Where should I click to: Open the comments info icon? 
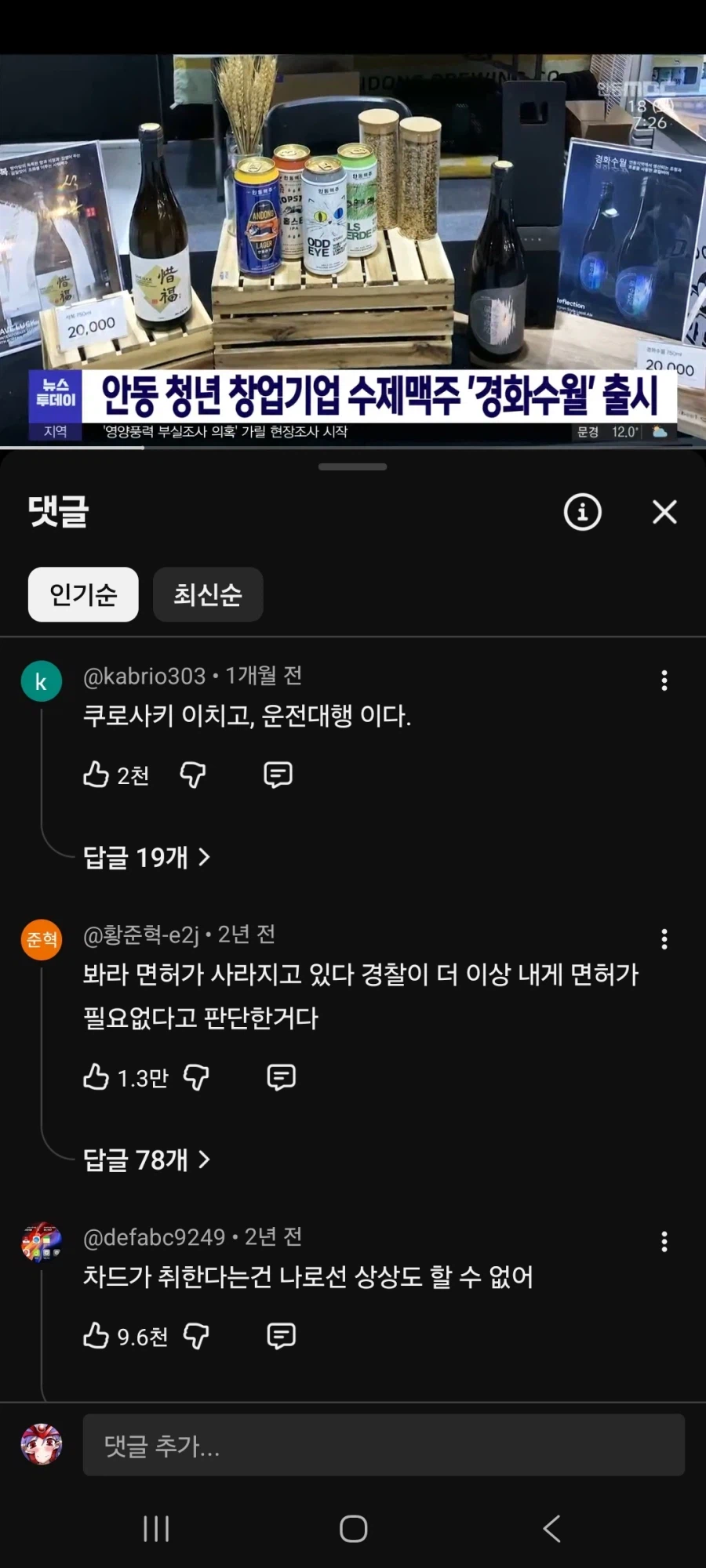click(582, 512)
